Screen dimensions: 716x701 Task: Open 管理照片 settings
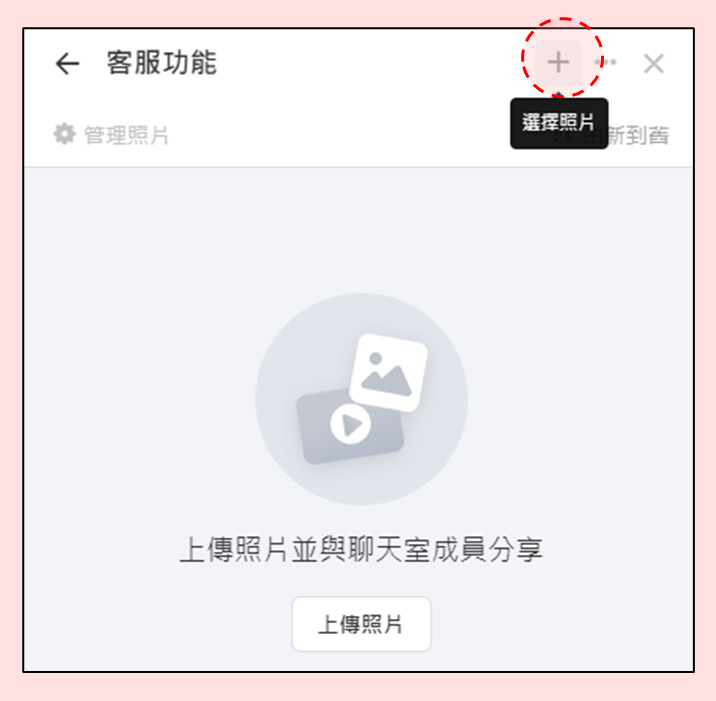[111, 134]
